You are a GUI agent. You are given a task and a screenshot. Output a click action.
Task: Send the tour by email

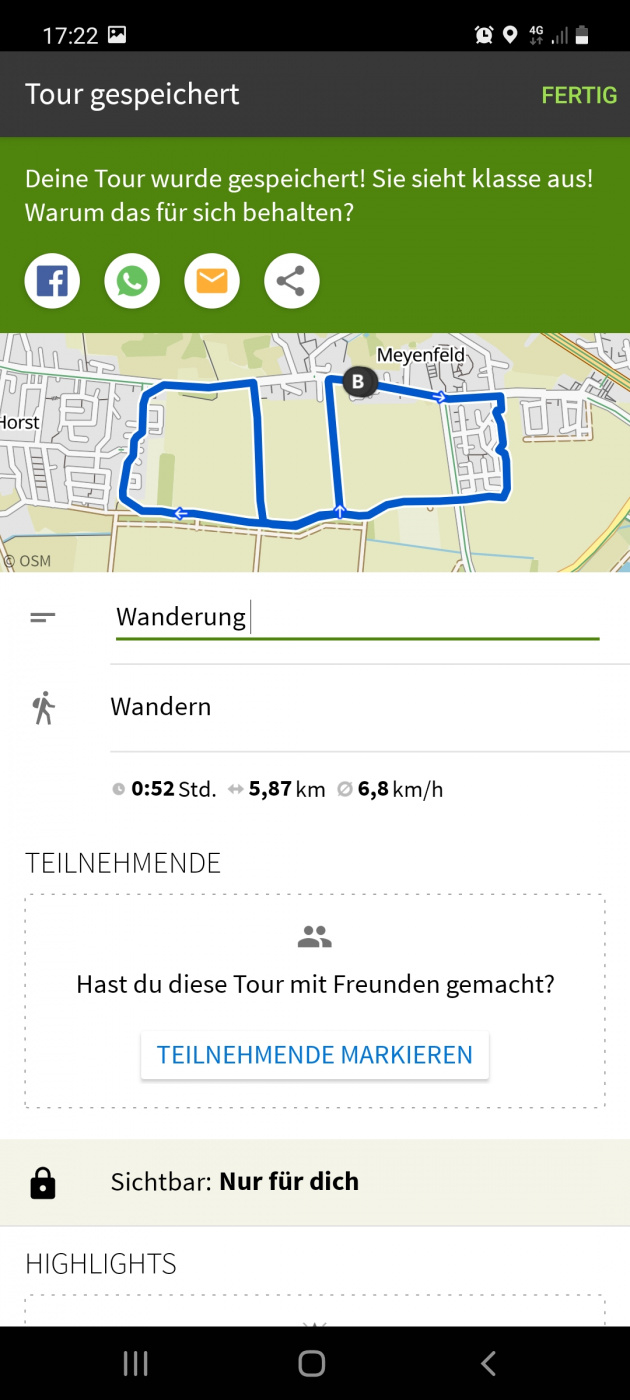tap(212, 282)
